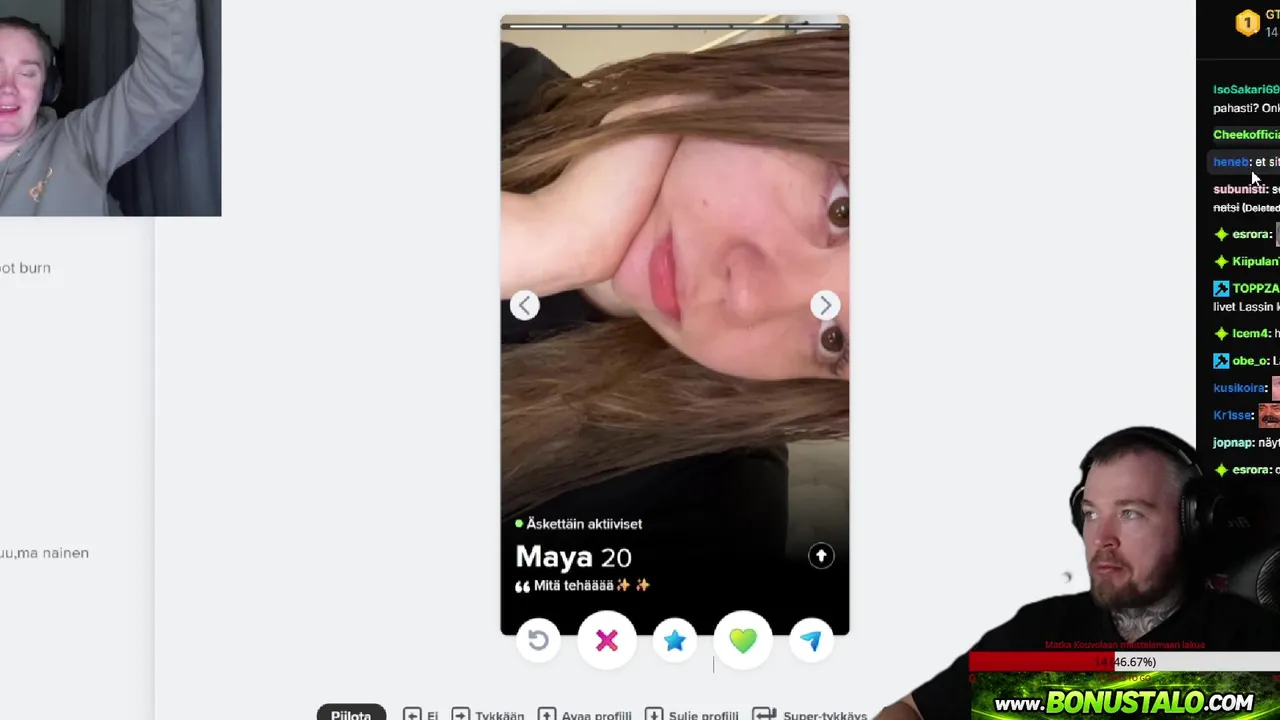Go to previous profile photo
This screenshot has width=1280, height=720.
(x=525, y=305)
